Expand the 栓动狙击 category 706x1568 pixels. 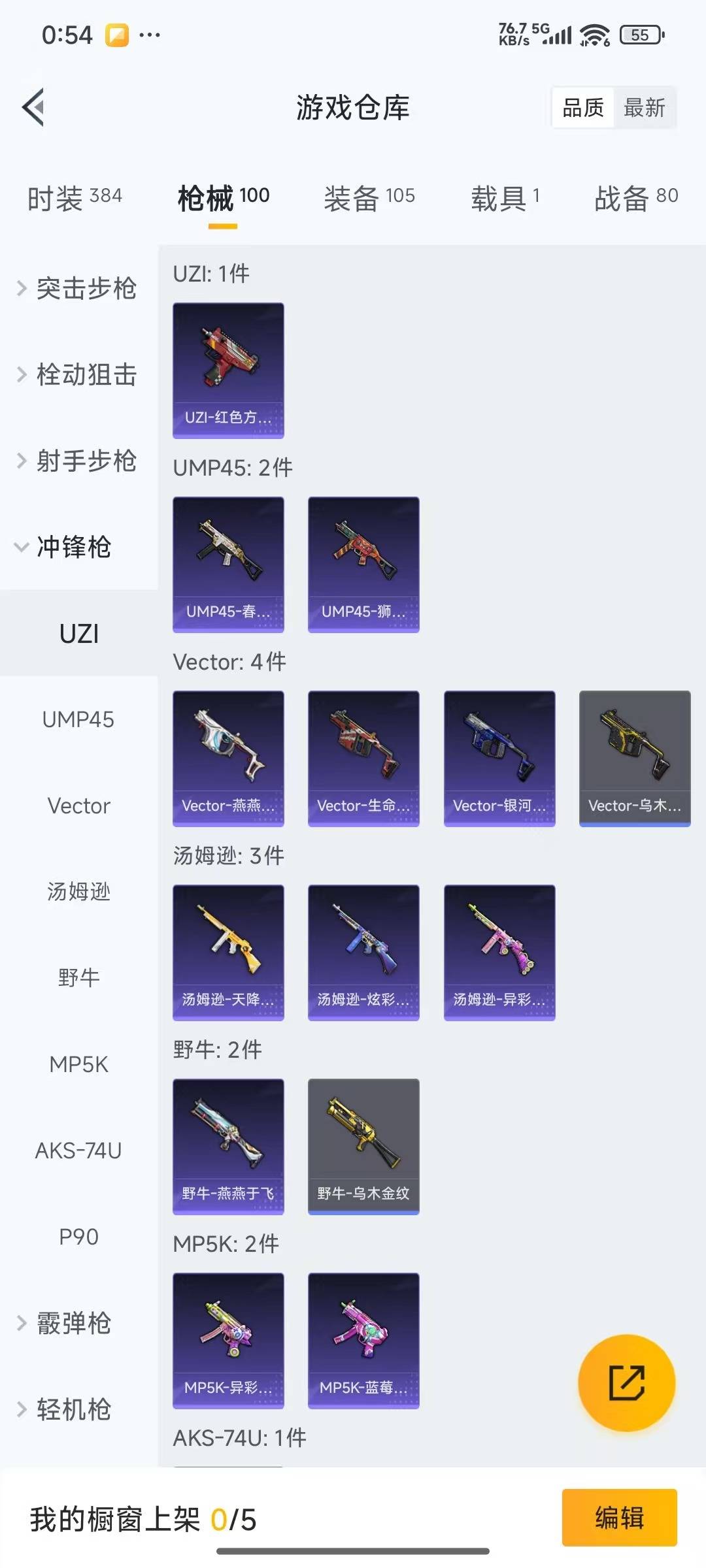click(x=78, y=374)
